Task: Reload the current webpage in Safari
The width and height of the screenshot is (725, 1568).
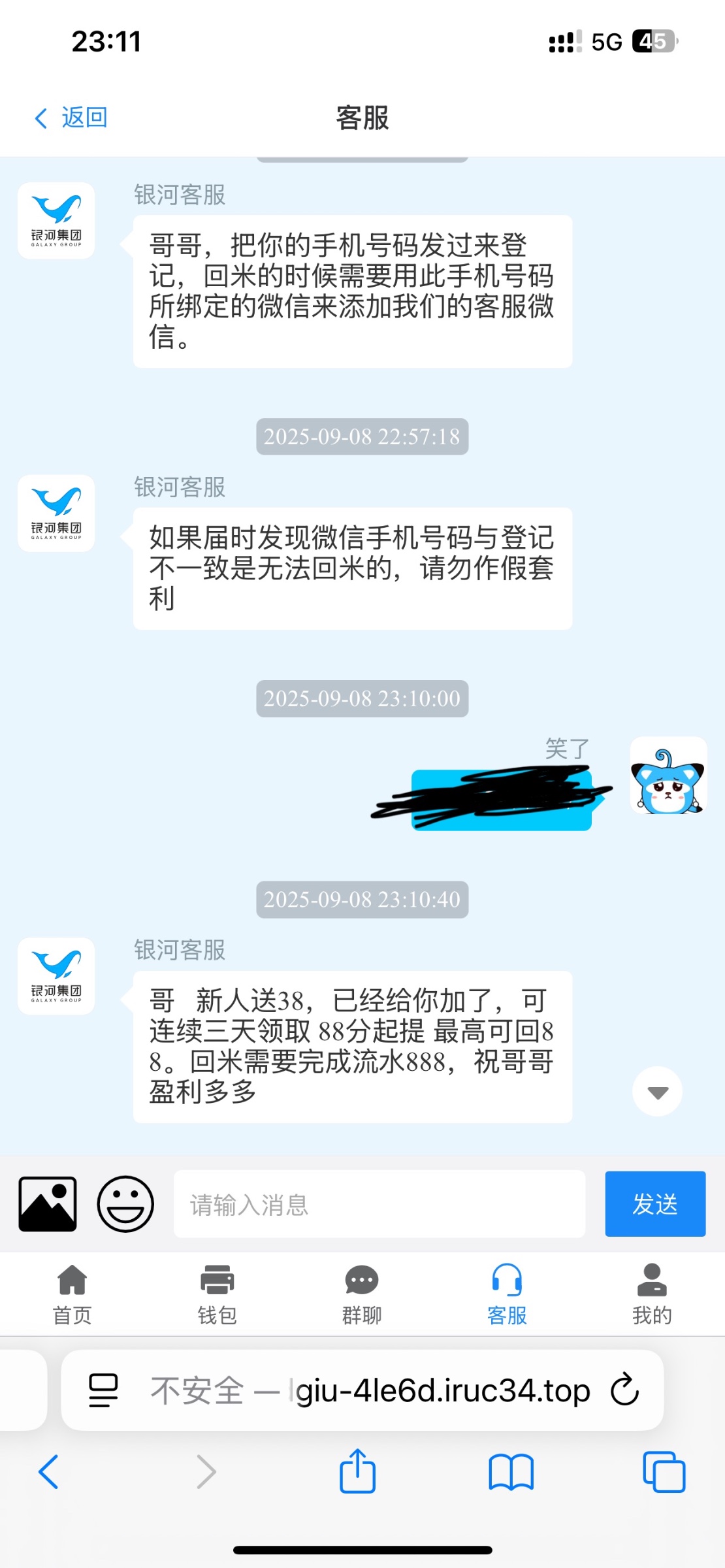Action: click(x=626, y=1390)
